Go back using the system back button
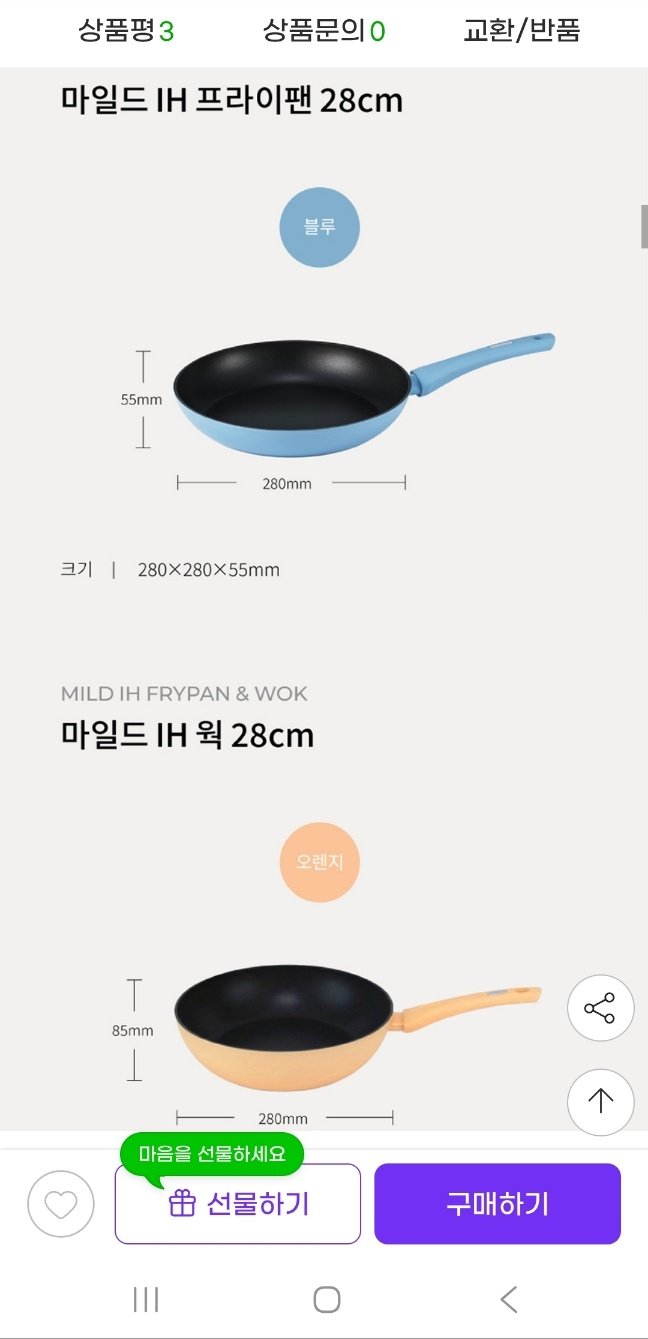648x1339 pixels. [509, 1300]
